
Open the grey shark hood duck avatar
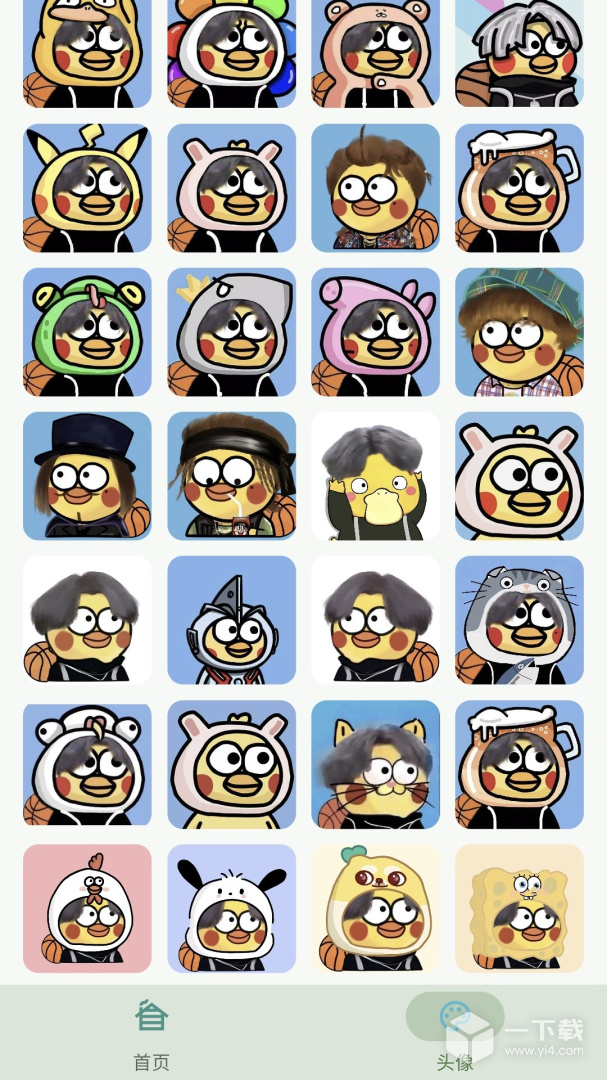click(x=231, y=332)
